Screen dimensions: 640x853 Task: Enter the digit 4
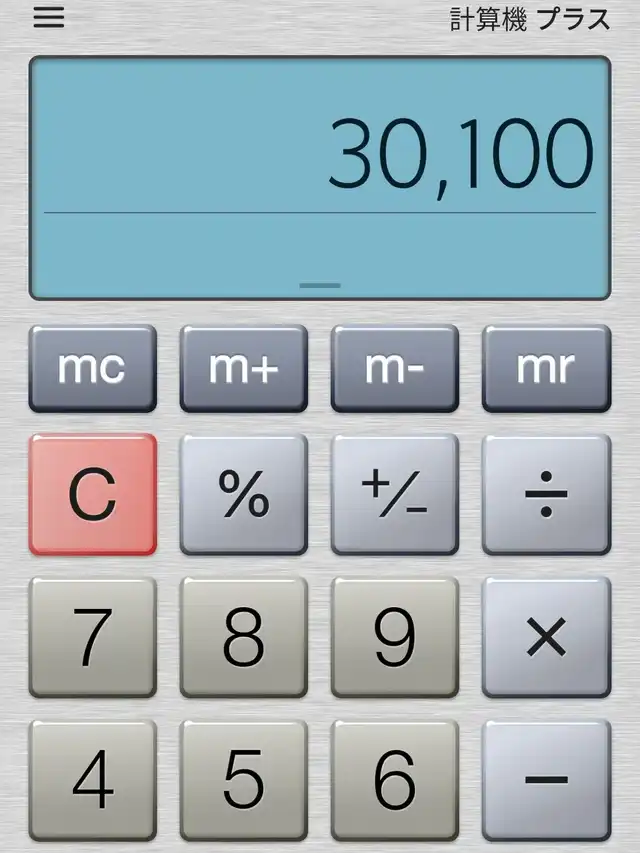coord(92,780)
